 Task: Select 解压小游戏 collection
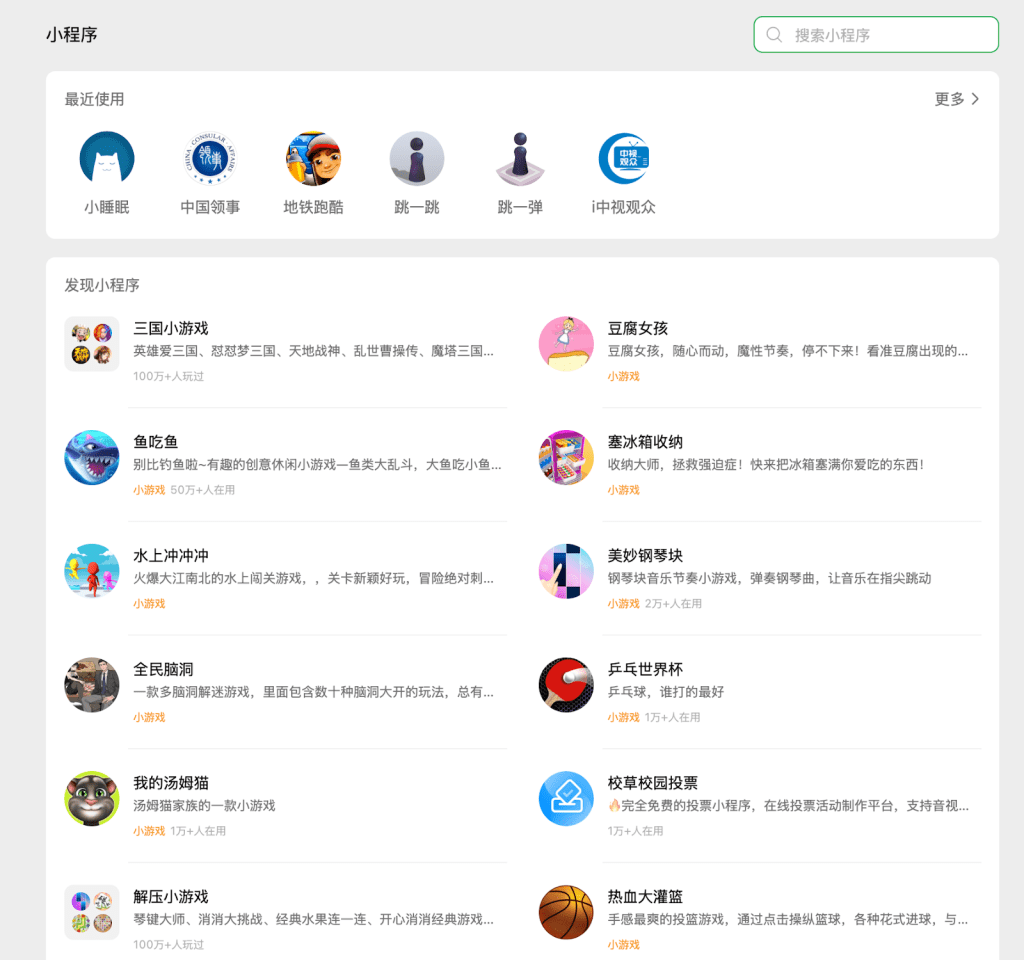(171, 897)
